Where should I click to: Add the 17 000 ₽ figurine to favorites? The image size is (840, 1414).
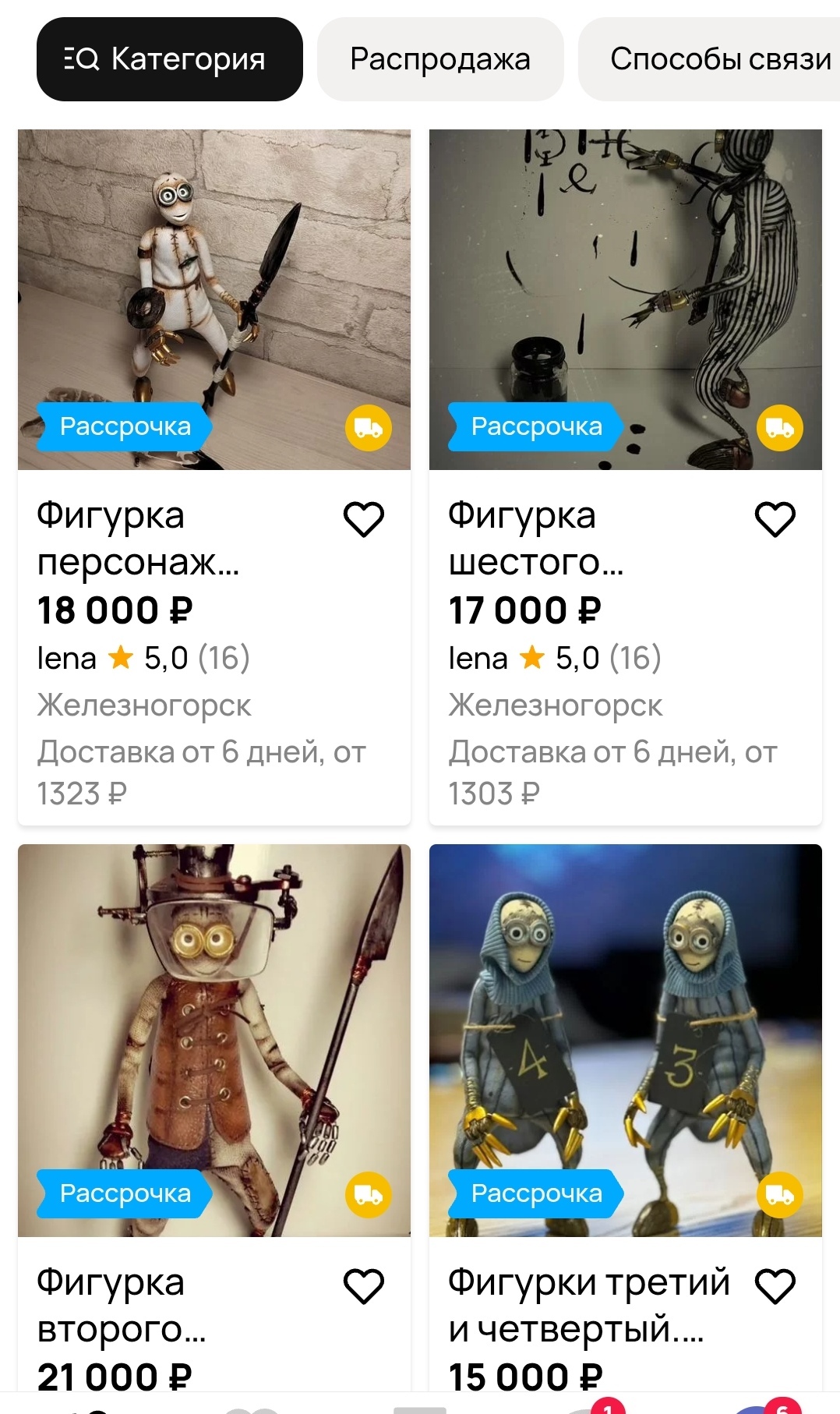tap(775, 519)
